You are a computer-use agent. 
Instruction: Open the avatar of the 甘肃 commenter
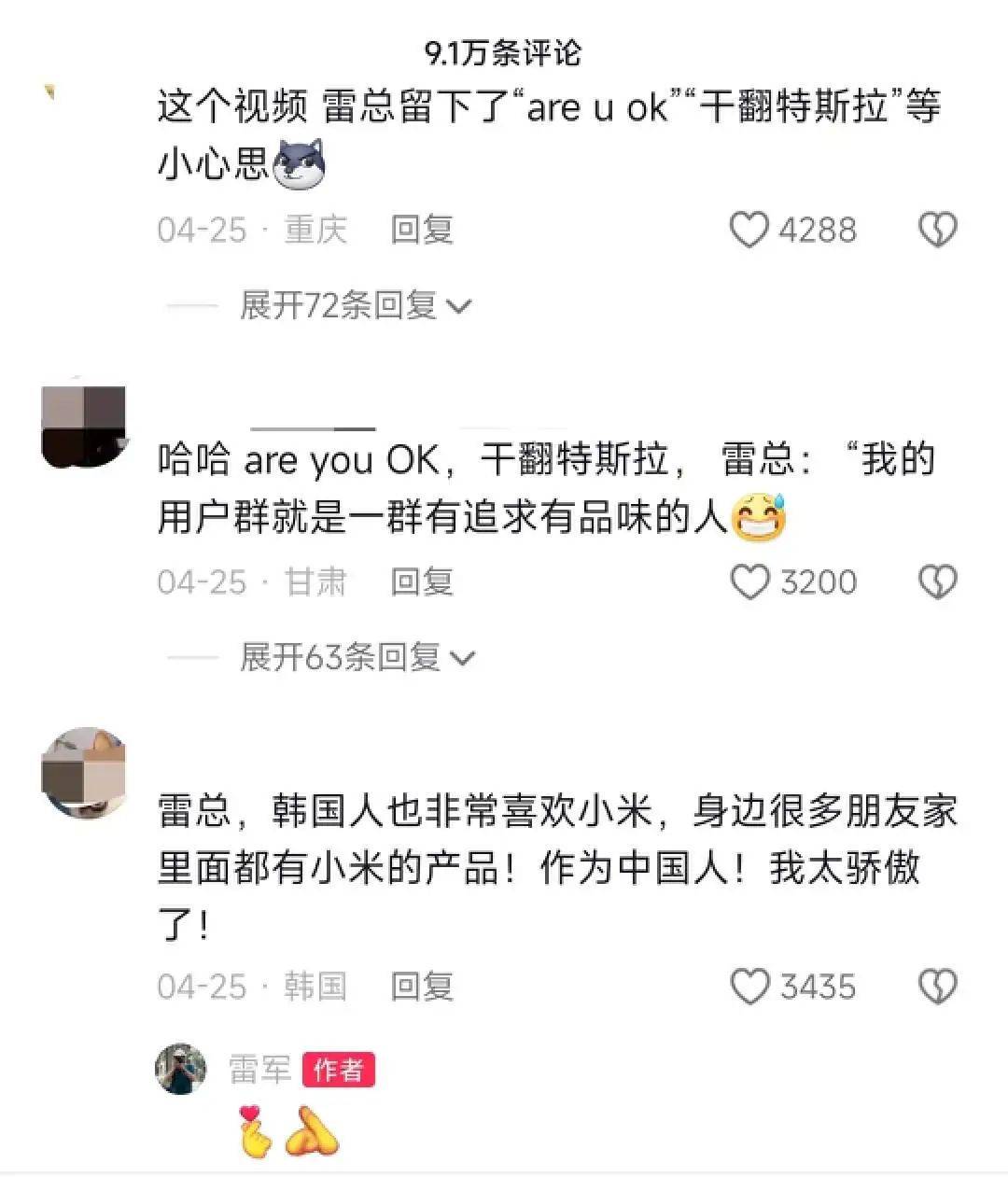[x=84, y=427]
